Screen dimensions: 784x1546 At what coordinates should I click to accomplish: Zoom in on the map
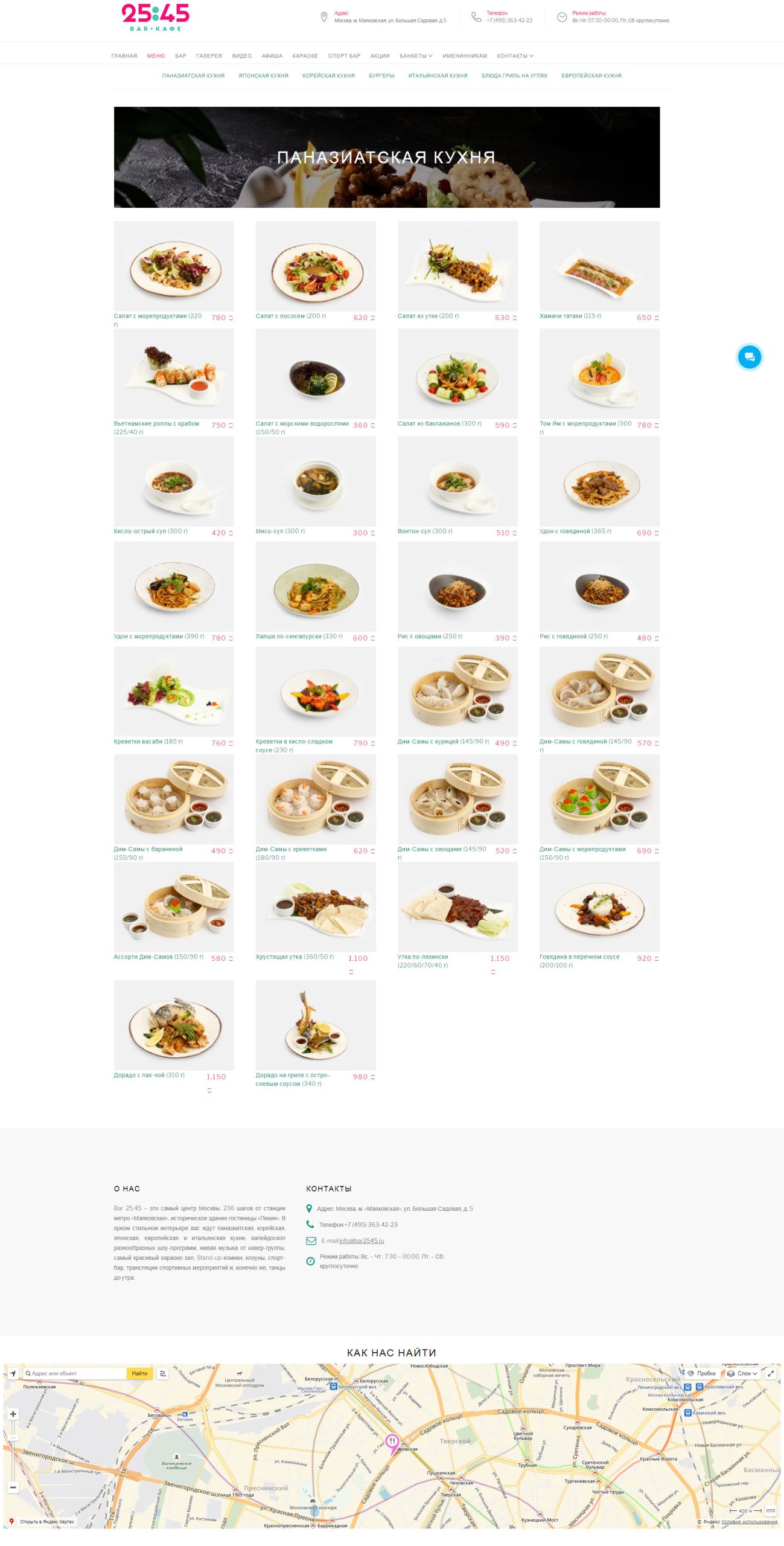pos(13,1414)
